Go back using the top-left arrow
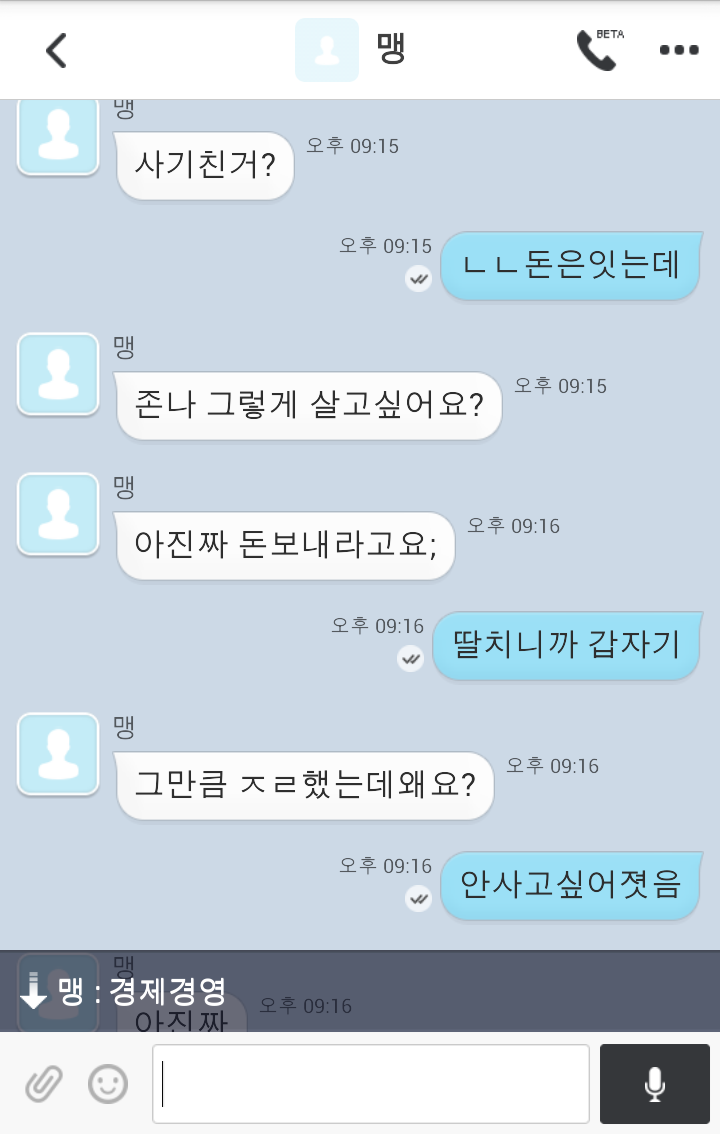 tap(56, 50)
